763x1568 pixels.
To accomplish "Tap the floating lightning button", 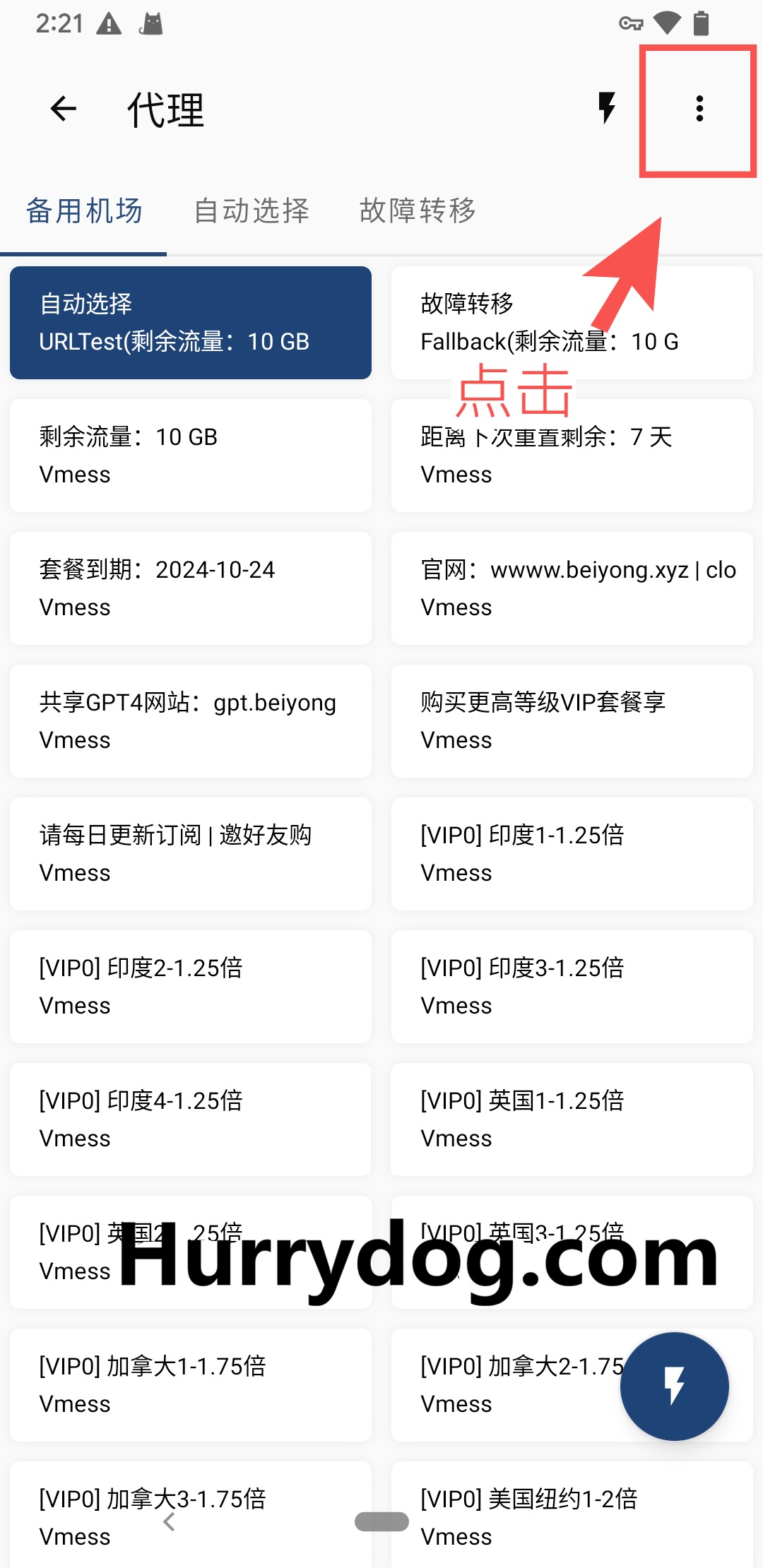I will (x=674, y=1386).
